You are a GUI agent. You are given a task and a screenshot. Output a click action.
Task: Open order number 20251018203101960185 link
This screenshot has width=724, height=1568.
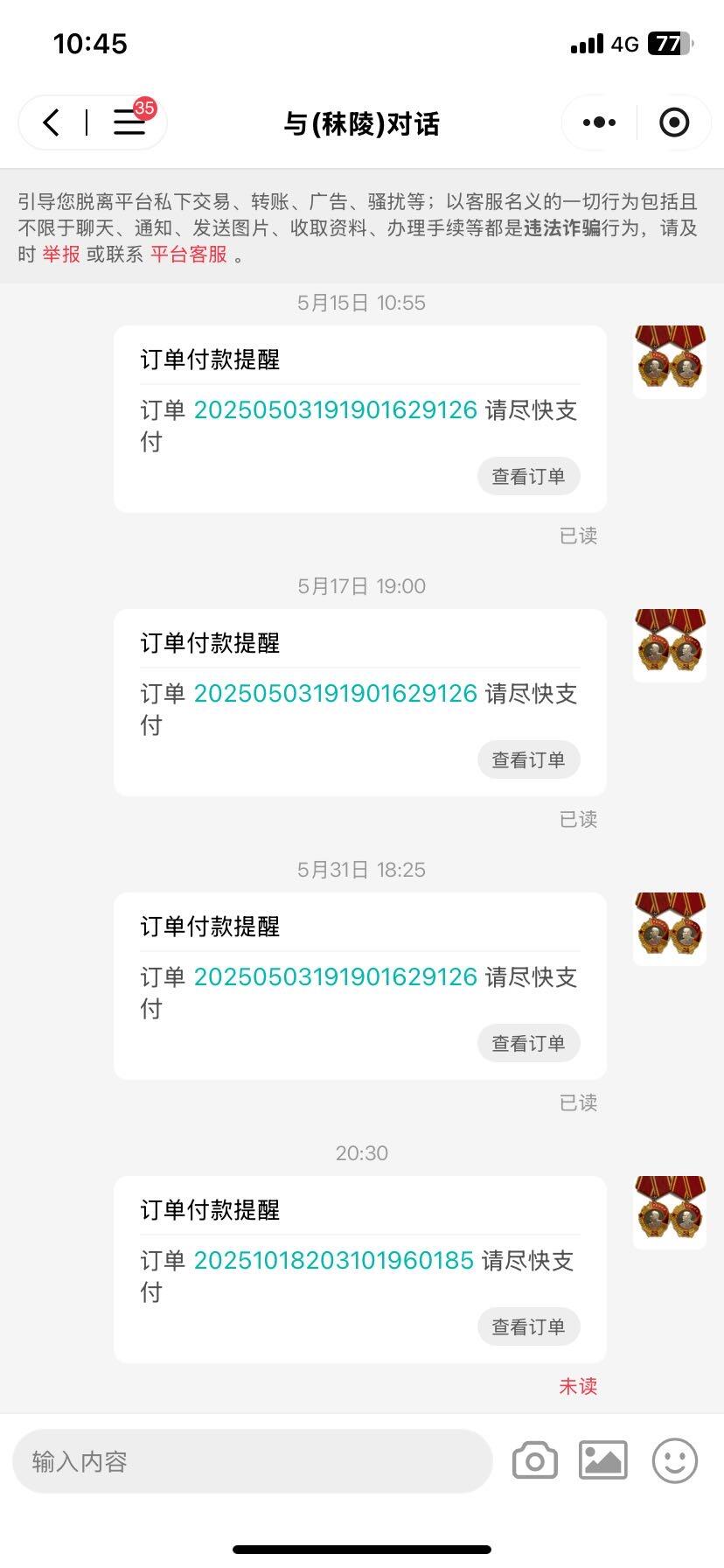click(333, 1261)
